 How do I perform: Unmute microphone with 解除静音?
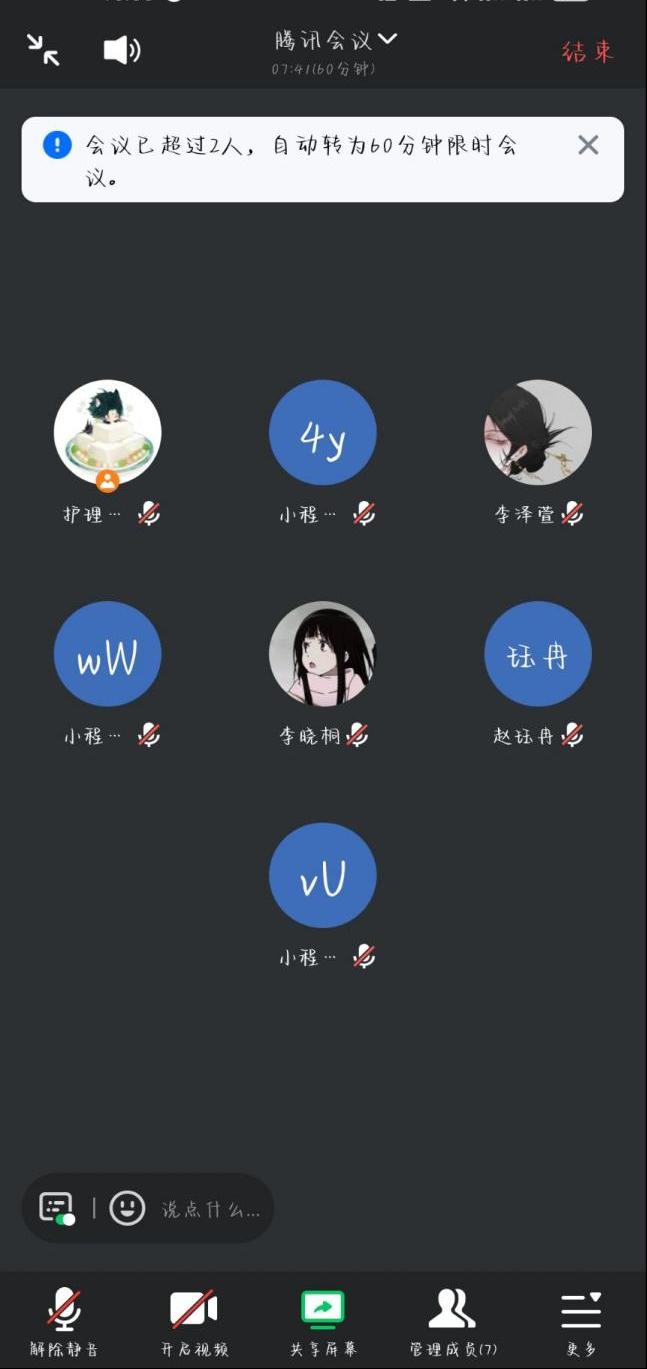coord(64,1320)
